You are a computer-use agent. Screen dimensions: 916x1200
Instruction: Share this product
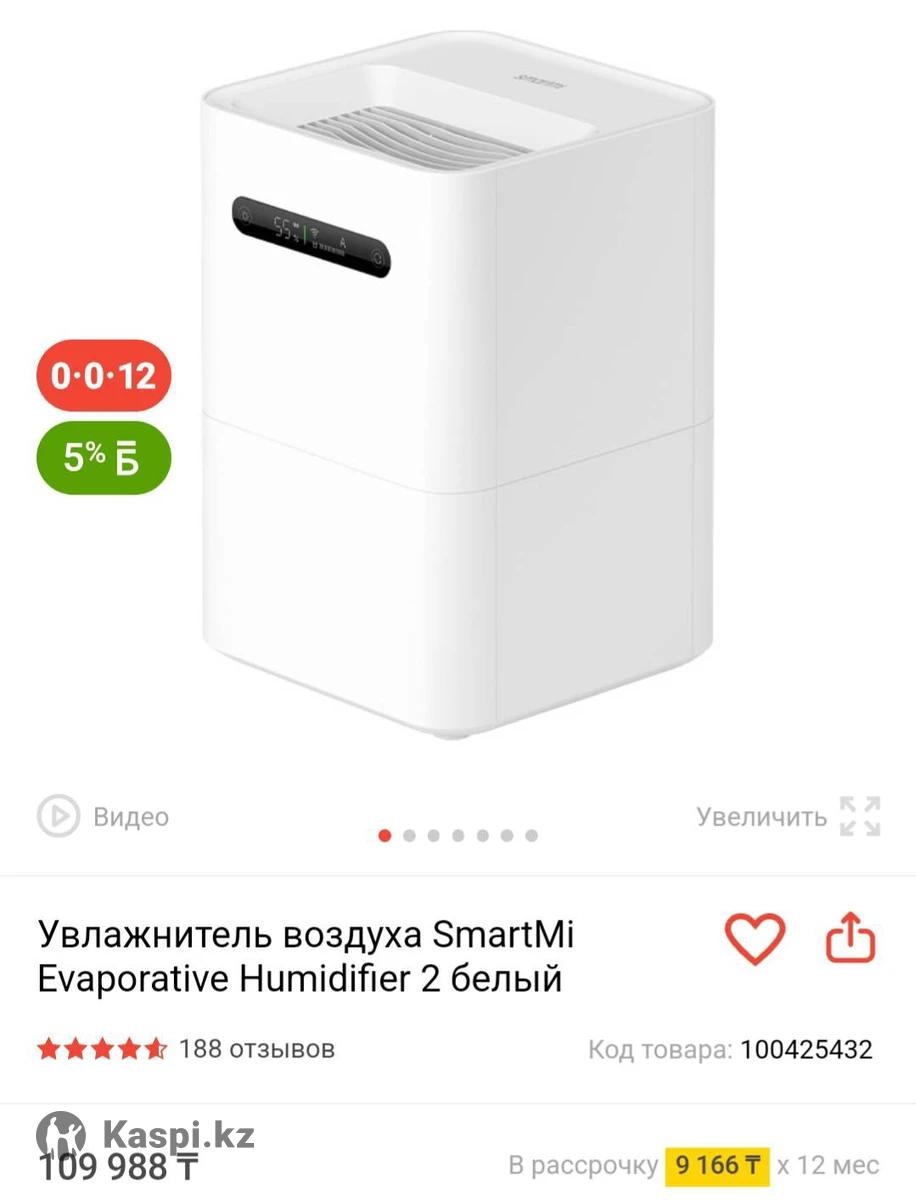click(850, 939)
